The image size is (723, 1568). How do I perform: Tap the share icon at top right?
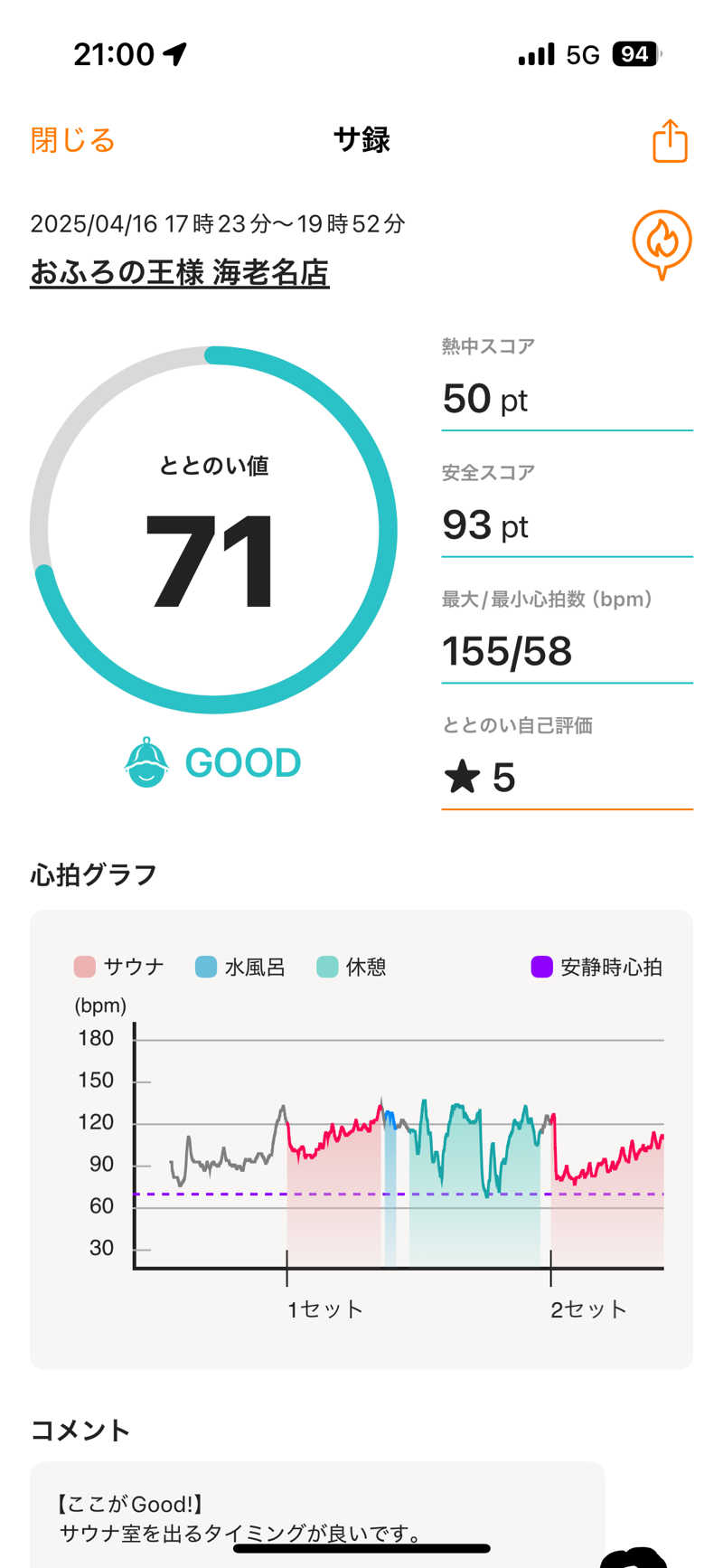[668, 140]
